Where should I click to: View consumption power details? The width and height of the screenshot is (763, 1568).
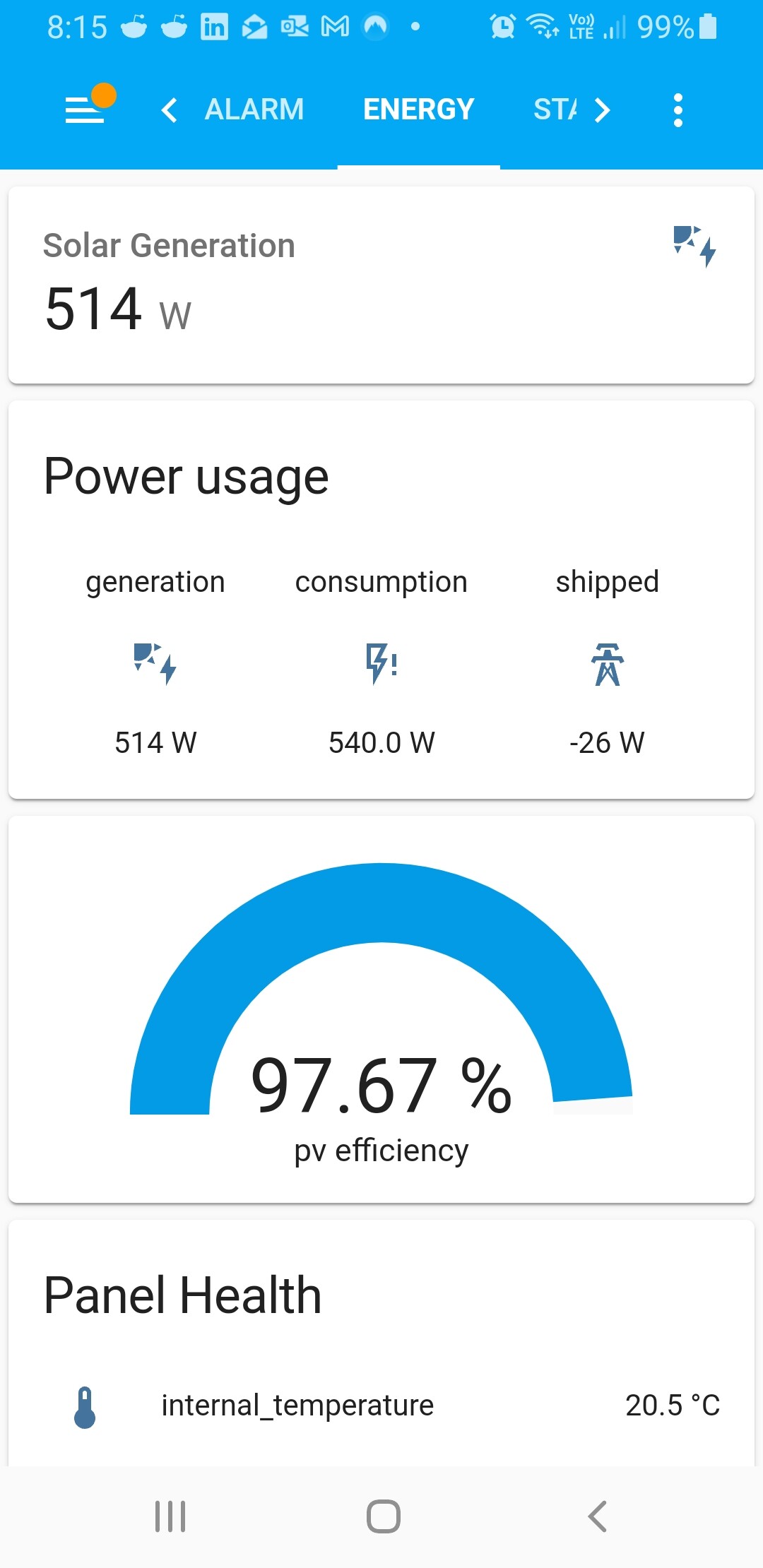381,664
